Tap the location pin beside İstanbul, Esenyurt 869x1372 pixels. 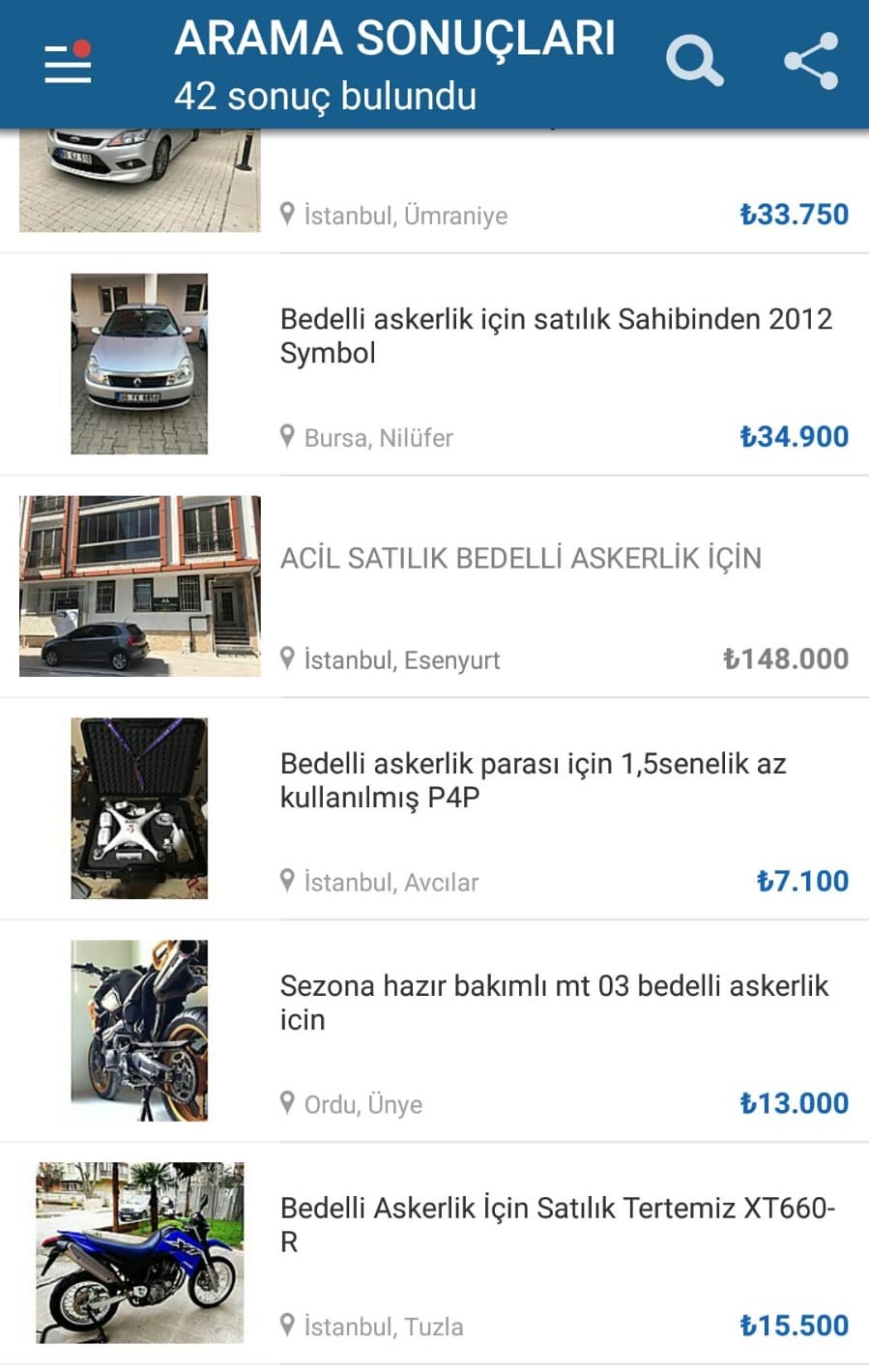pyautogui.click(x=287, y=659)
